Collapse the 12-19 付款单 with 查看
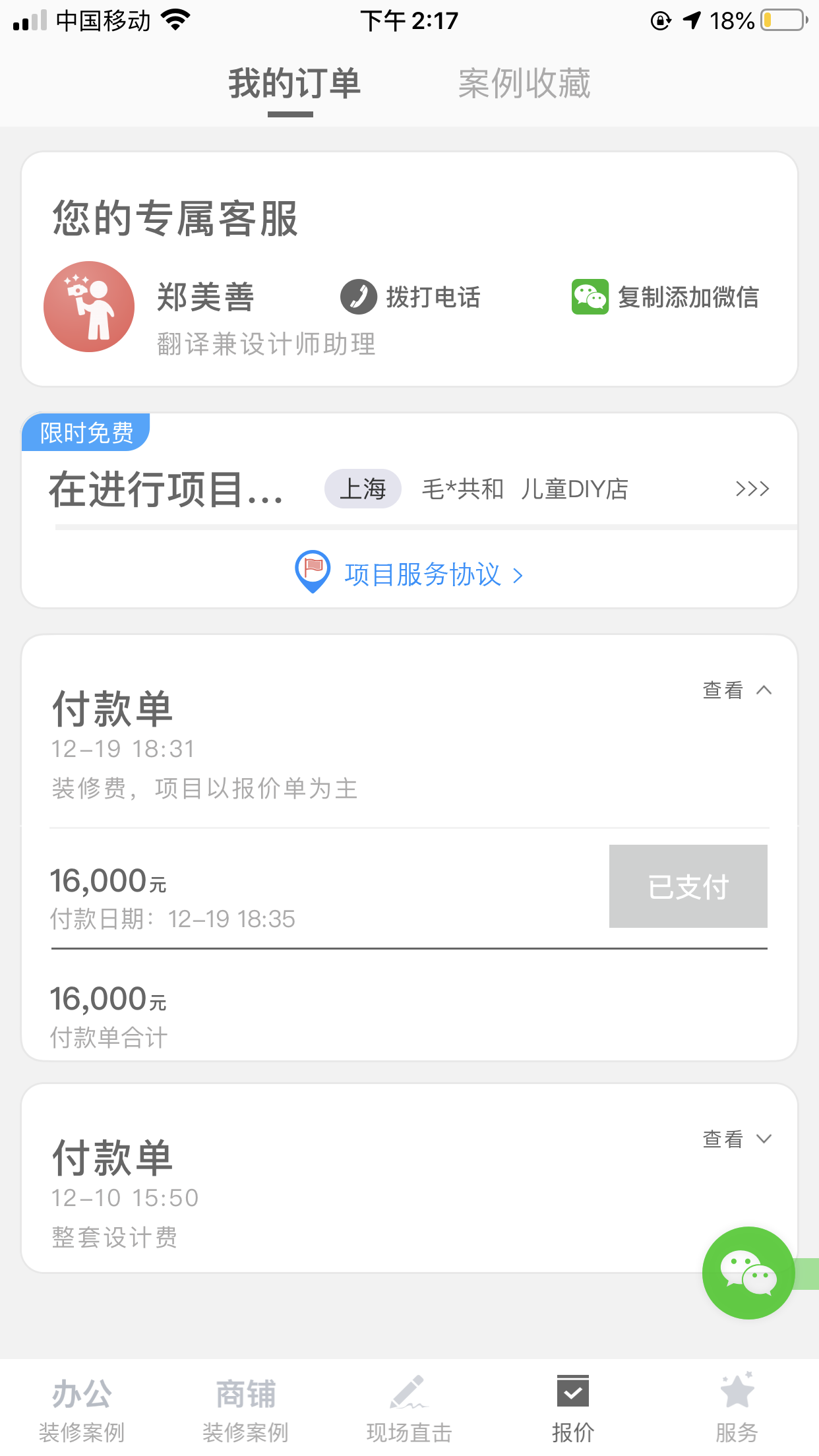Screen dimensions: 819x1456 coord(737,690)
